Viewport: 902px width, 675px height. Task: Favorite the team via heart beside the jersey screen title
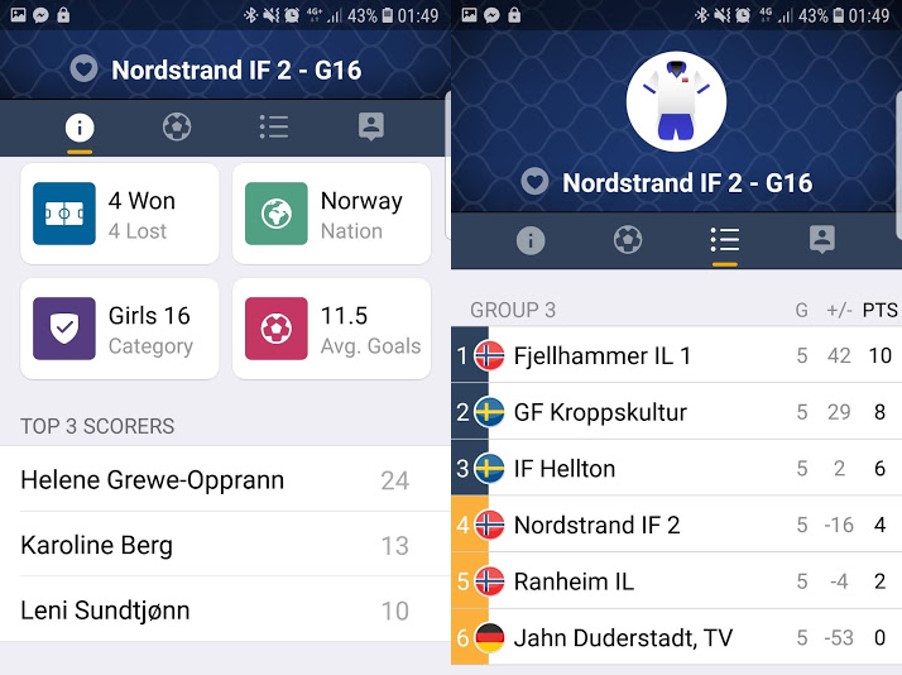click(x=536, y=182)
